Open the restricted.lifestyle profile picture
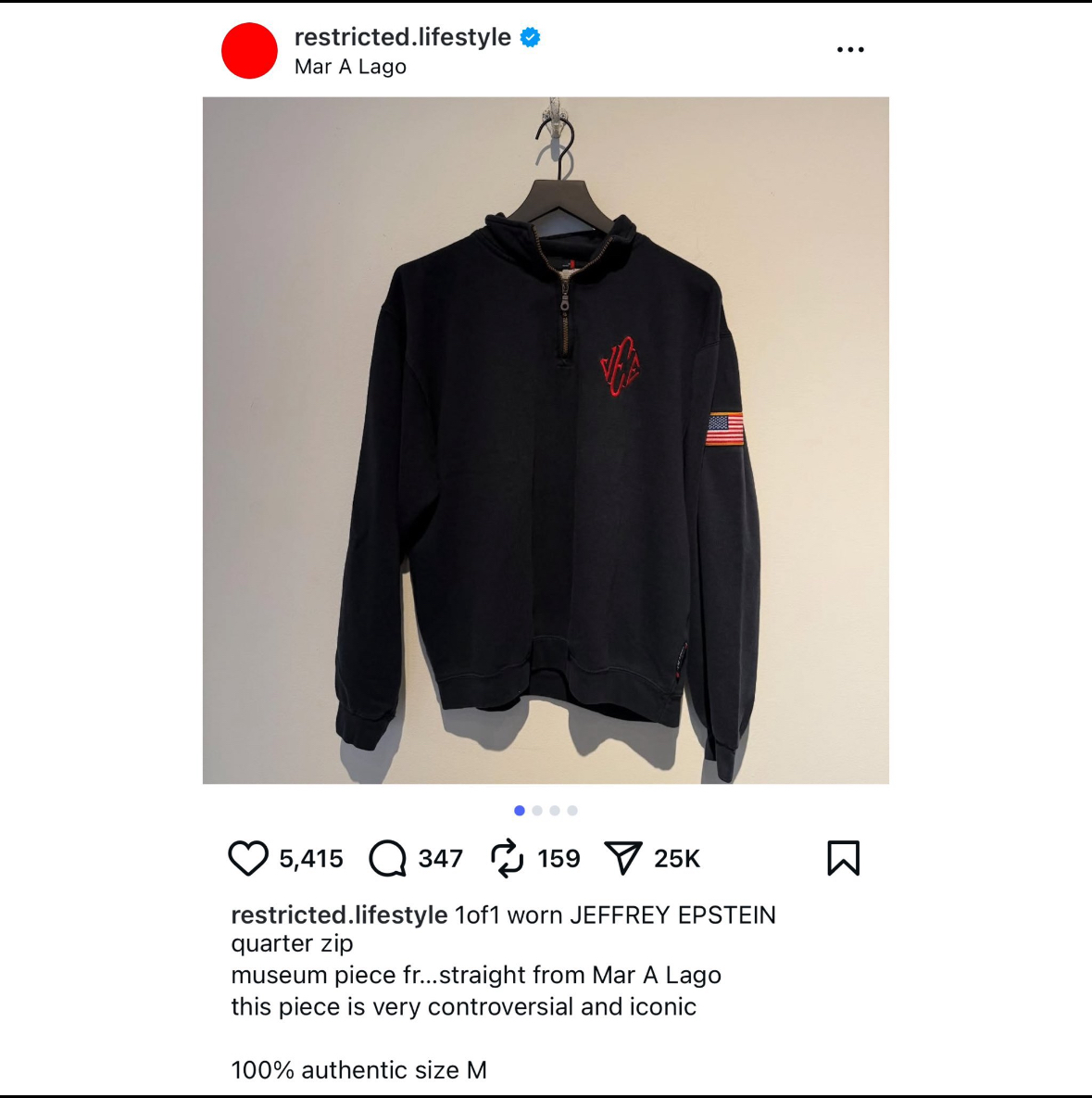 pyautogui.click(x=249, y=51)
